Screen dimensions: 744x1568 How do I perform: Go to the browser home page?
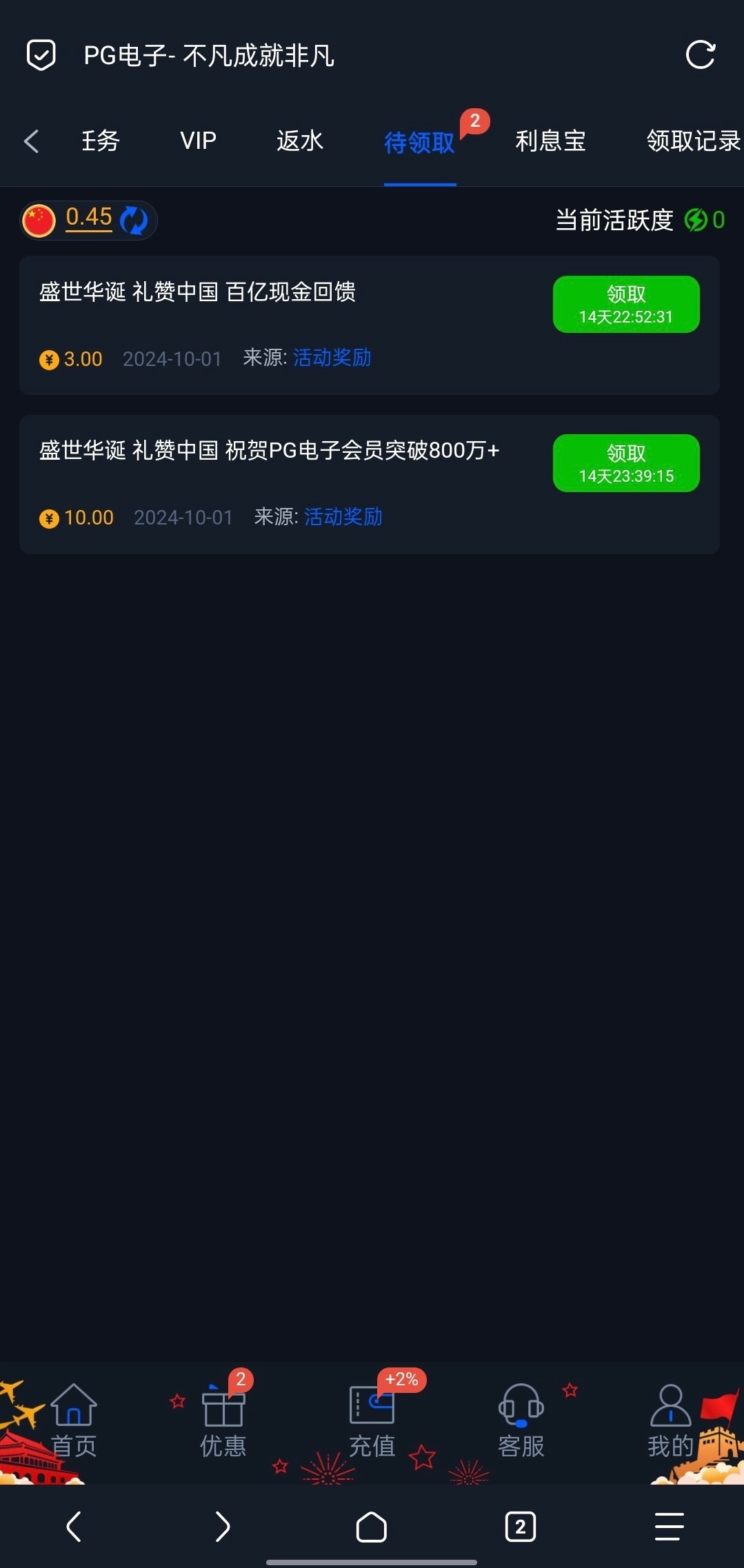pyautogui.click(x=371, y=1527)
